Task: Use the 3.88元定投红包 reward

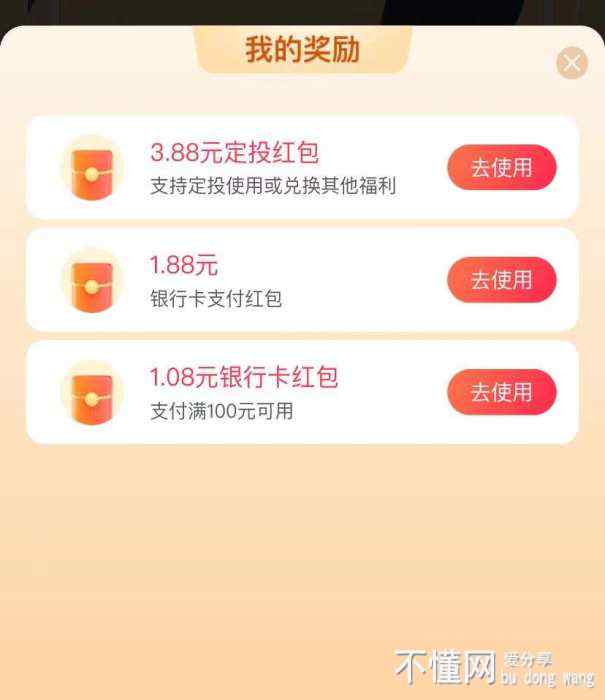Action: 501,168
